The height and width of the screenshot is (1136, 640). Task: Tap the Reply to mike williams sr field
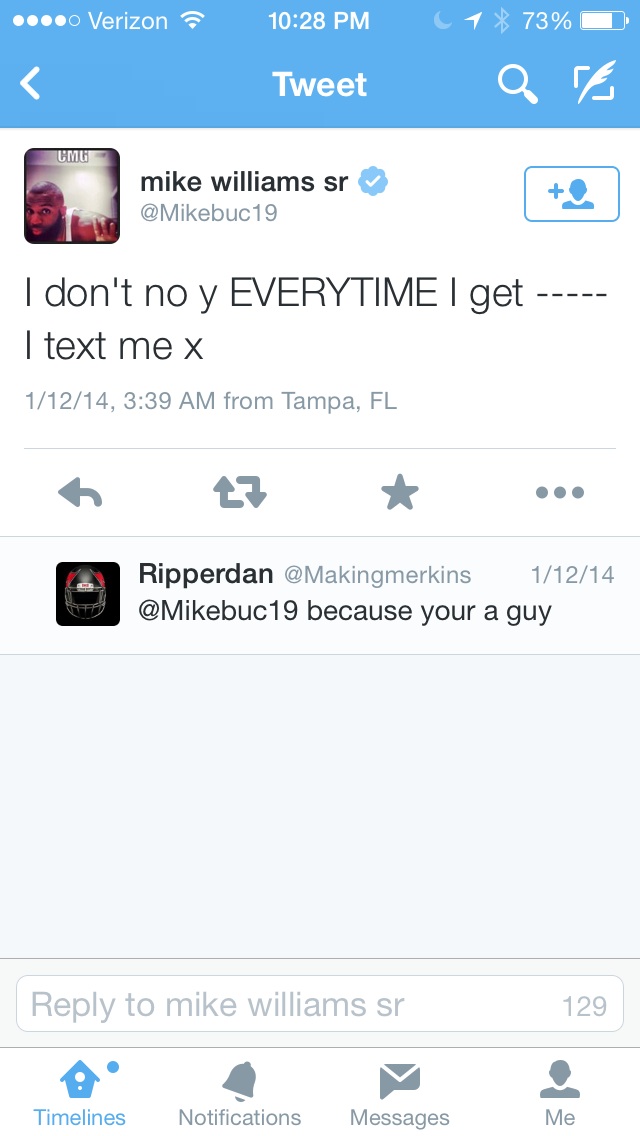[x=320, y=1003]
